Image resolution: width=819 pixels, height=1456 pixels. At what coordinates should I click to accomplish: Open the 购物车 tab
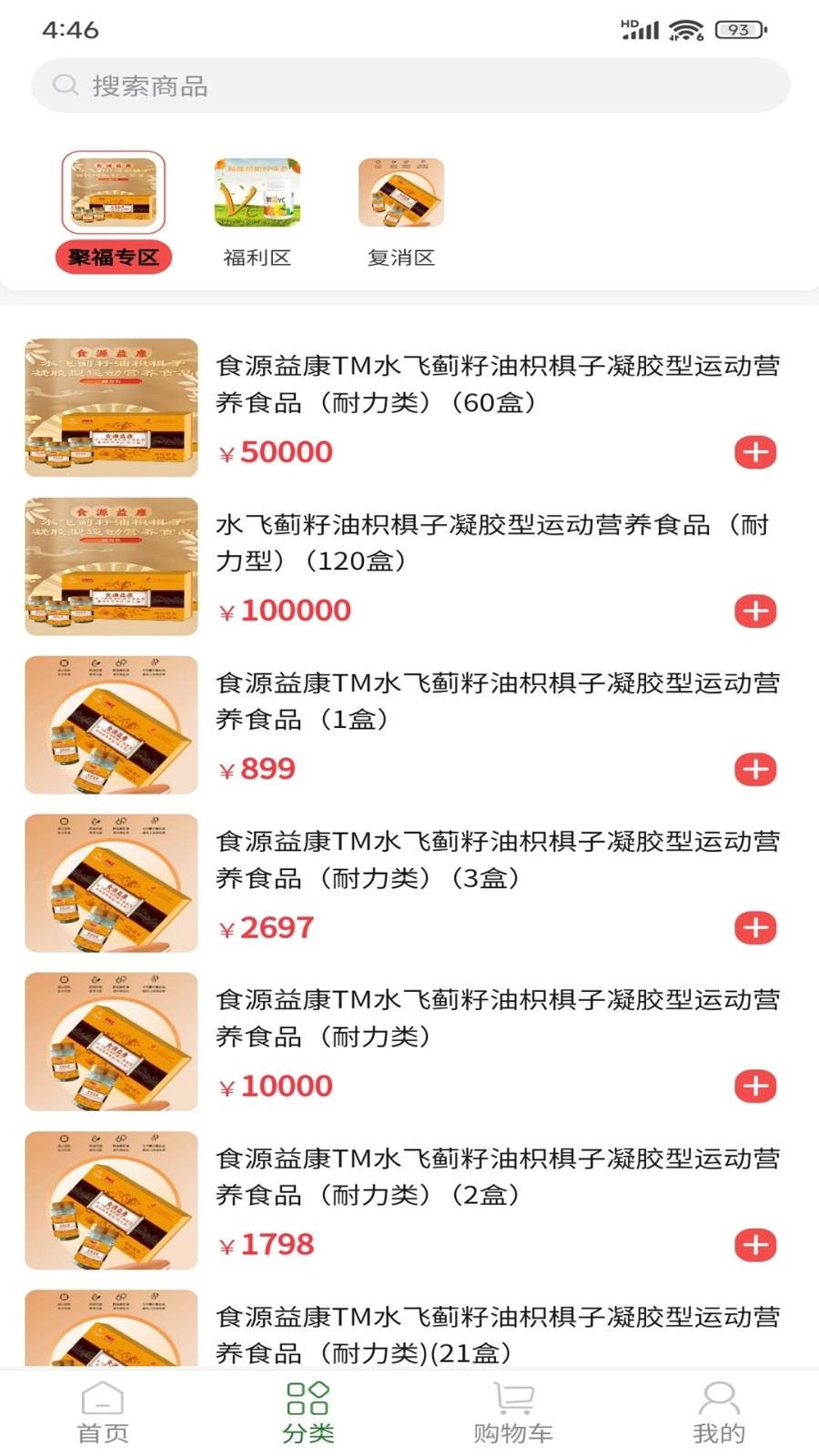click(513, 1413)
